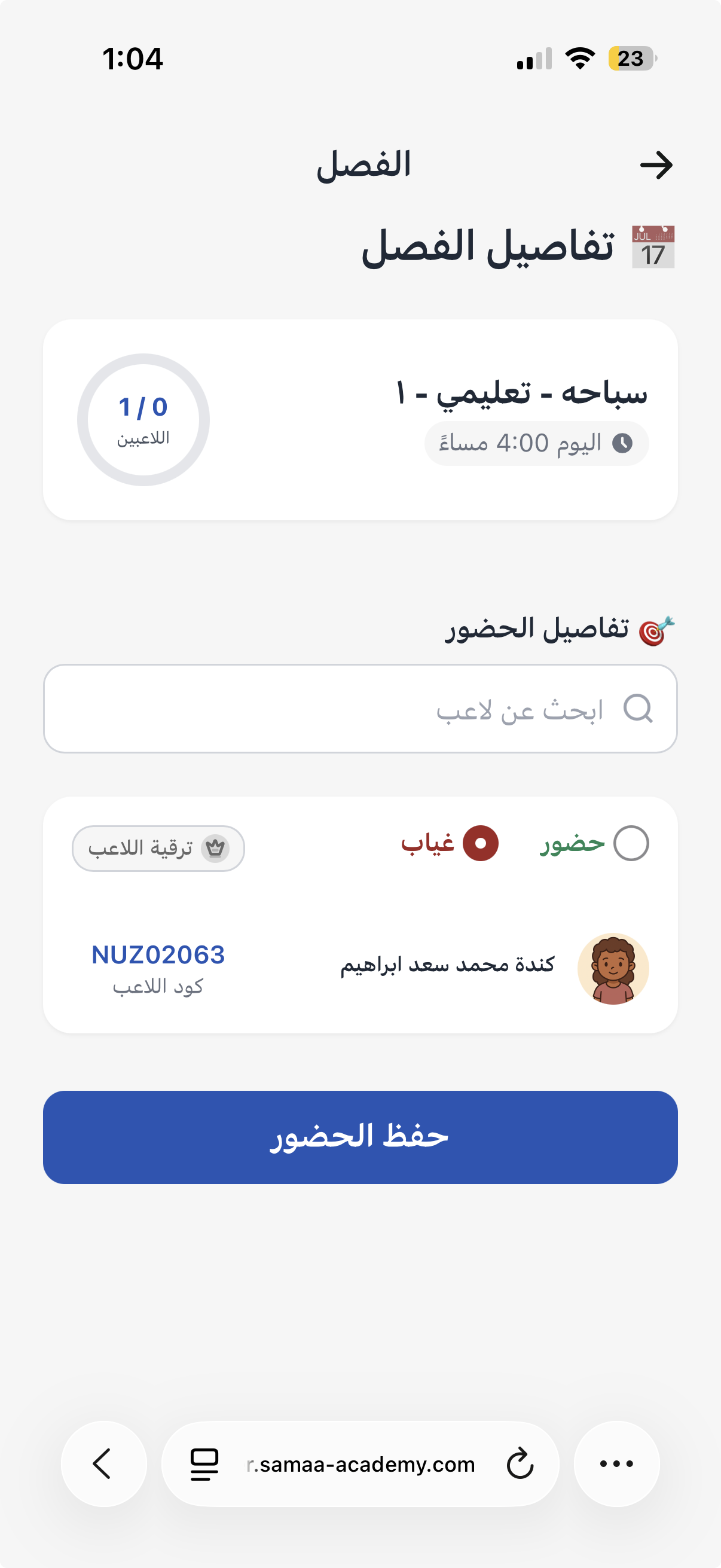Save attendance with حفظ الحضور button
721x1568 pixels.
(360, 1137)
